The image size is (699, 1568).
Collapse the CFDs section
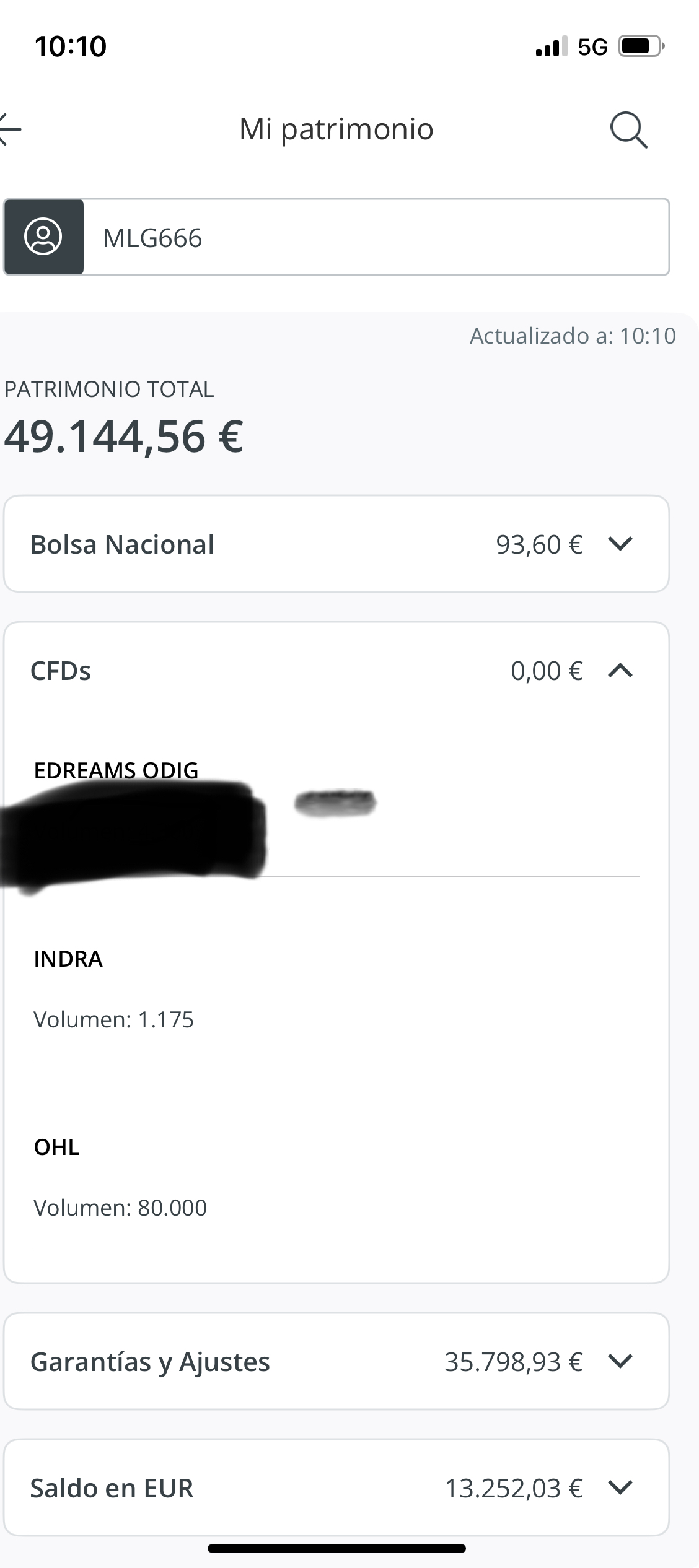coord(620,671)
